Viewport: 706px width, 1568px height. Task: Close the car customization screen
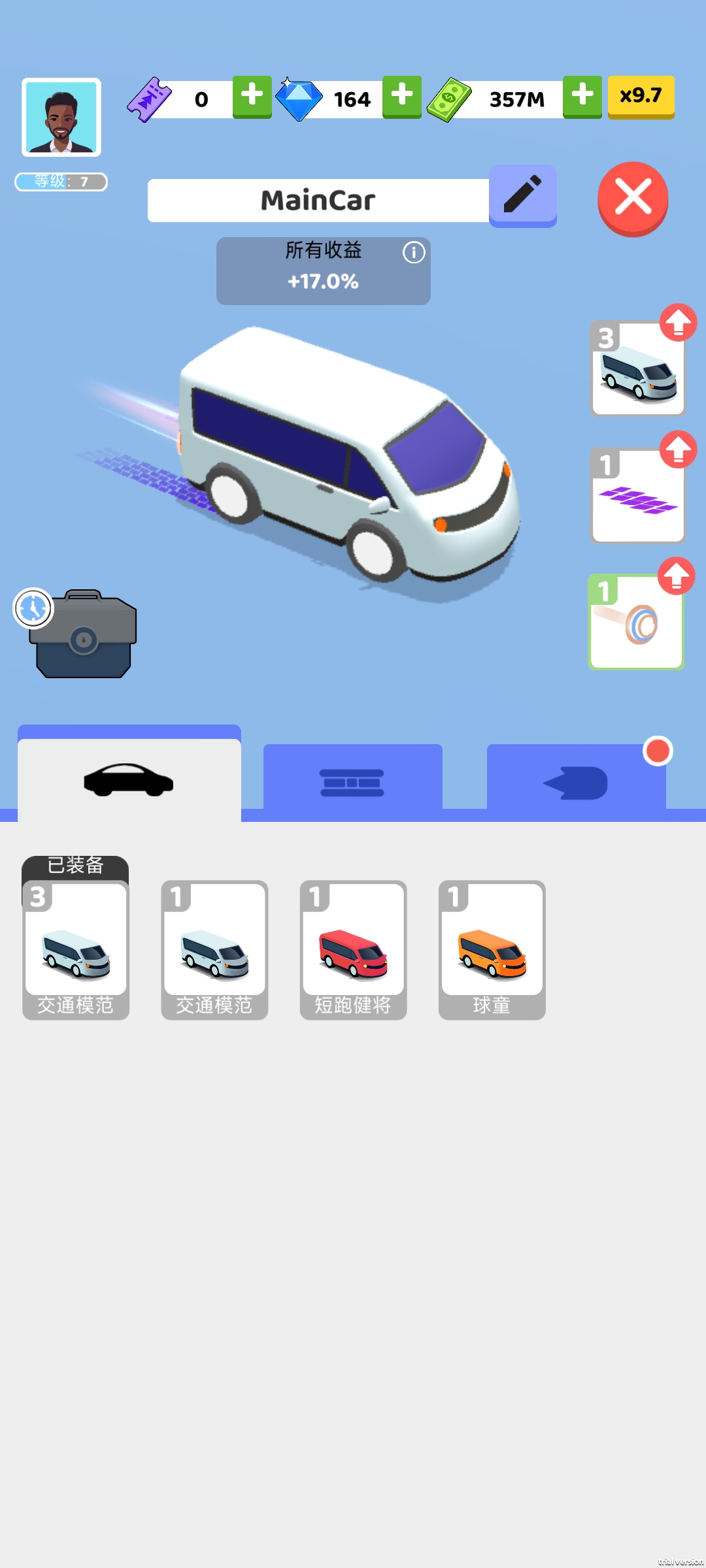click(633, 199)
